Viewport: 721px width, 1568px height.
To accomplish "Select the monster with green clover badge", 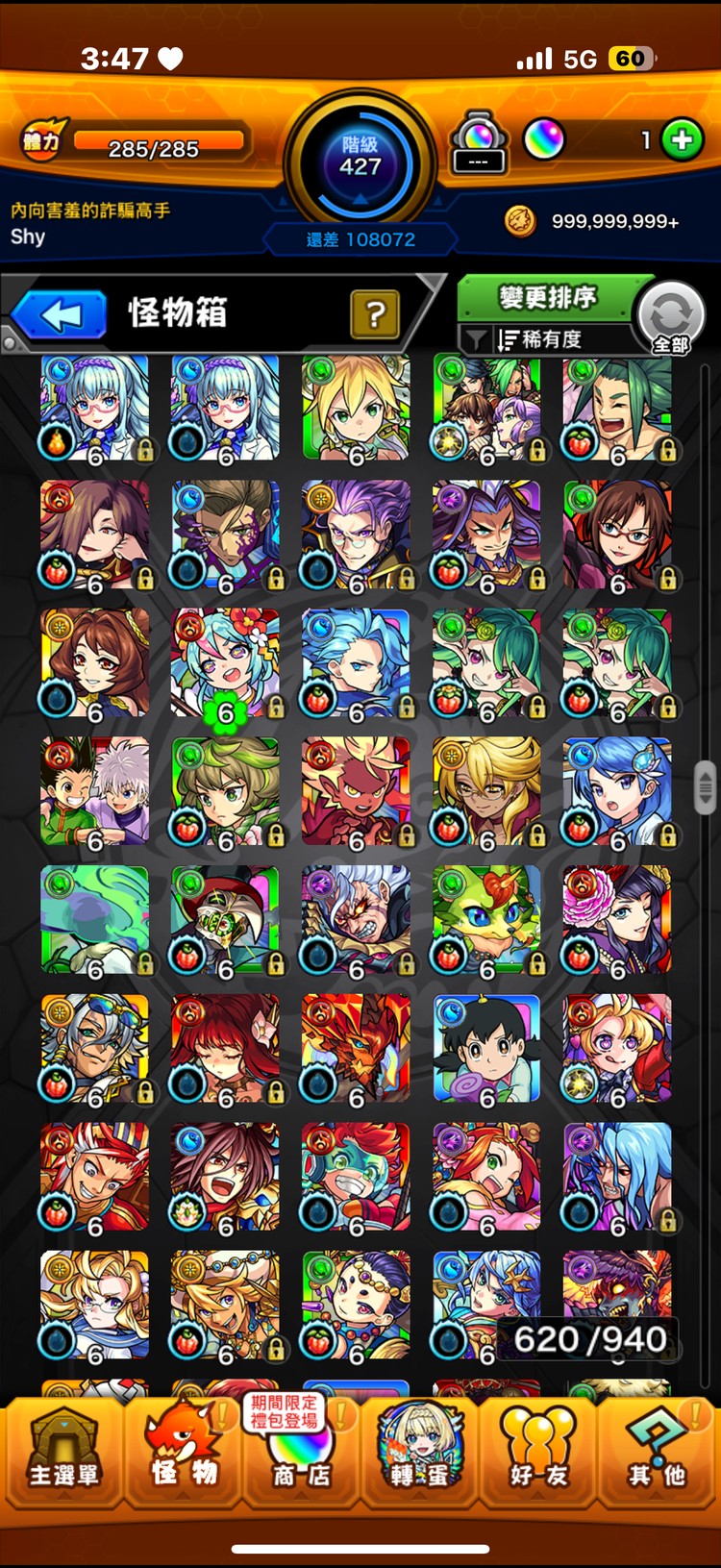I will tap(225, 661).
